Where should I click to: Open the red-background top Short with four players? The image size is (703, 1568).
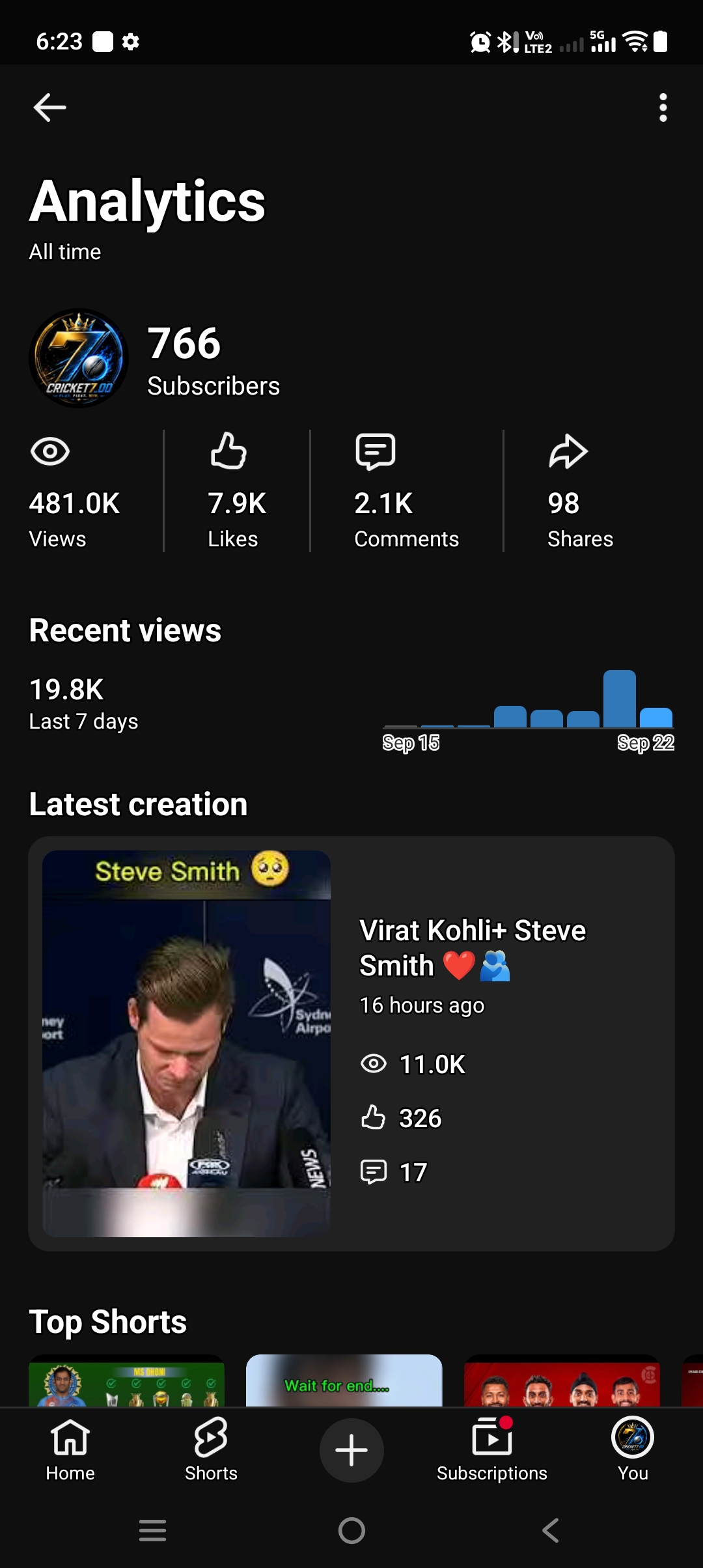coord(562,1380)
